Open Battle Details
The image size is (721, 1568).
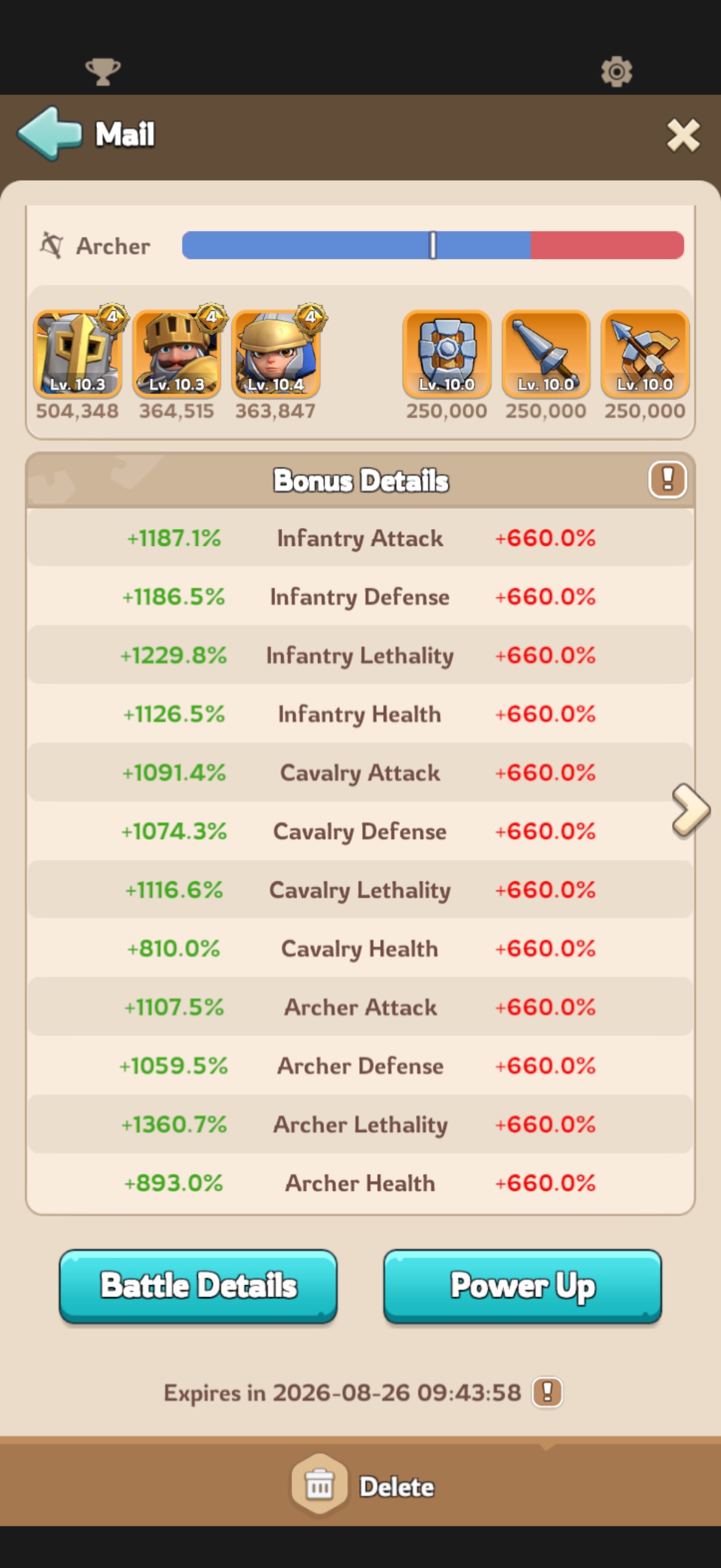[198, 1286]
